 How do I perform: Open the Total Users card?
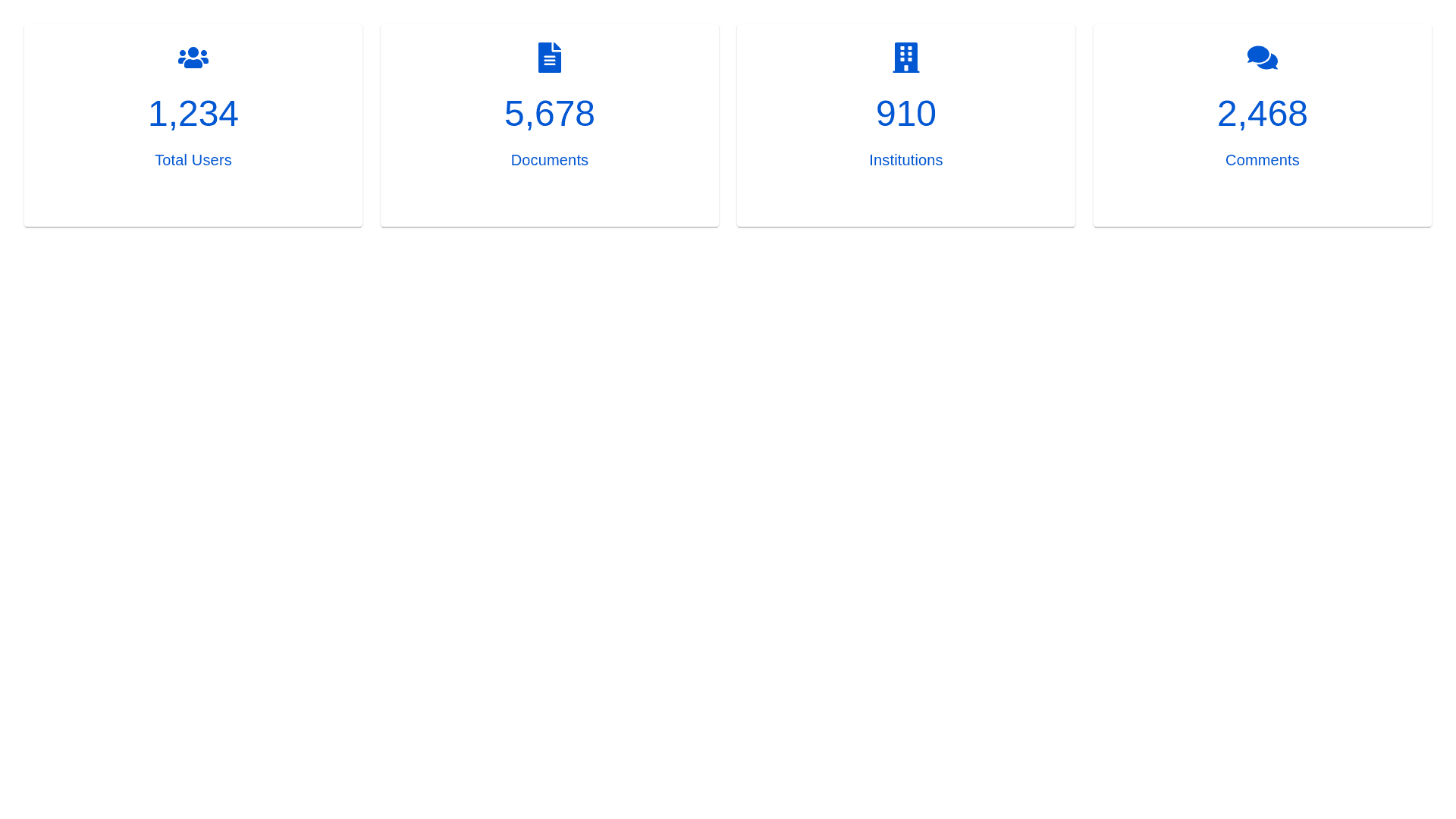tap(193, 125)
